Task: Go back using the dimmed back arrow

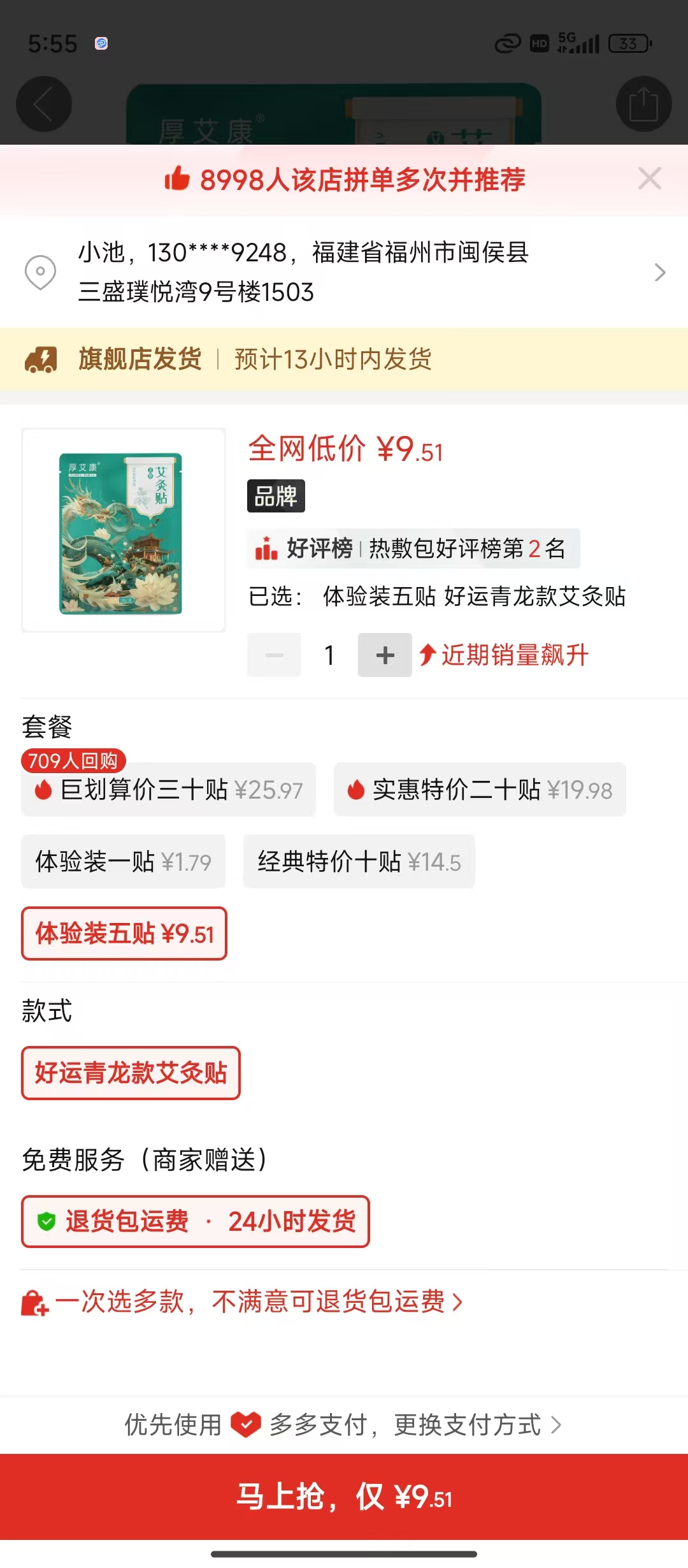Action: (x=43, y=104)
